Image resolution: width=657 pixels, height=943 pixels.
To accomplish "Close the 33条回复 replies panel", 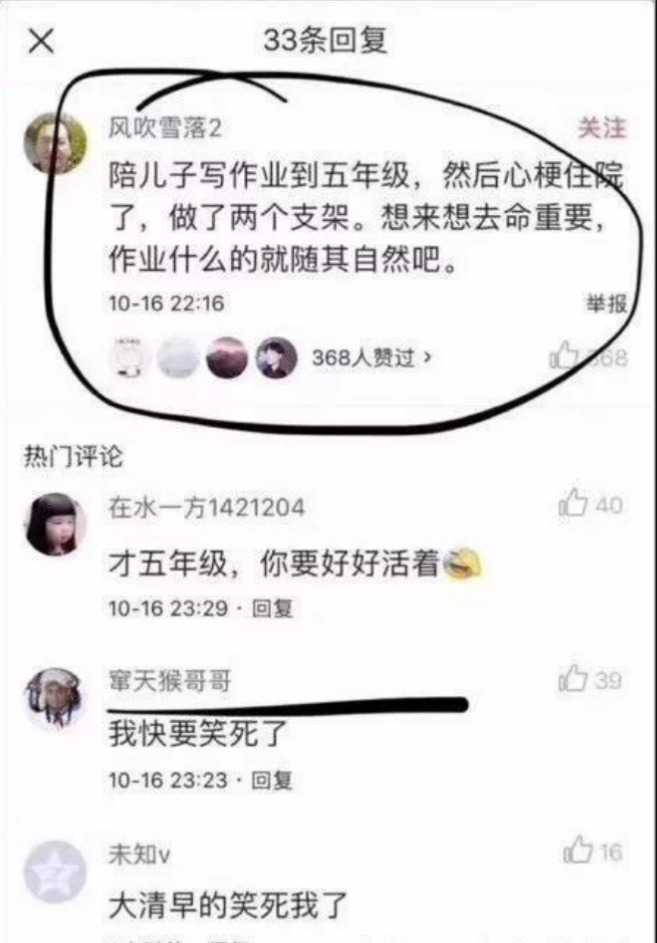I will point(41,42).
